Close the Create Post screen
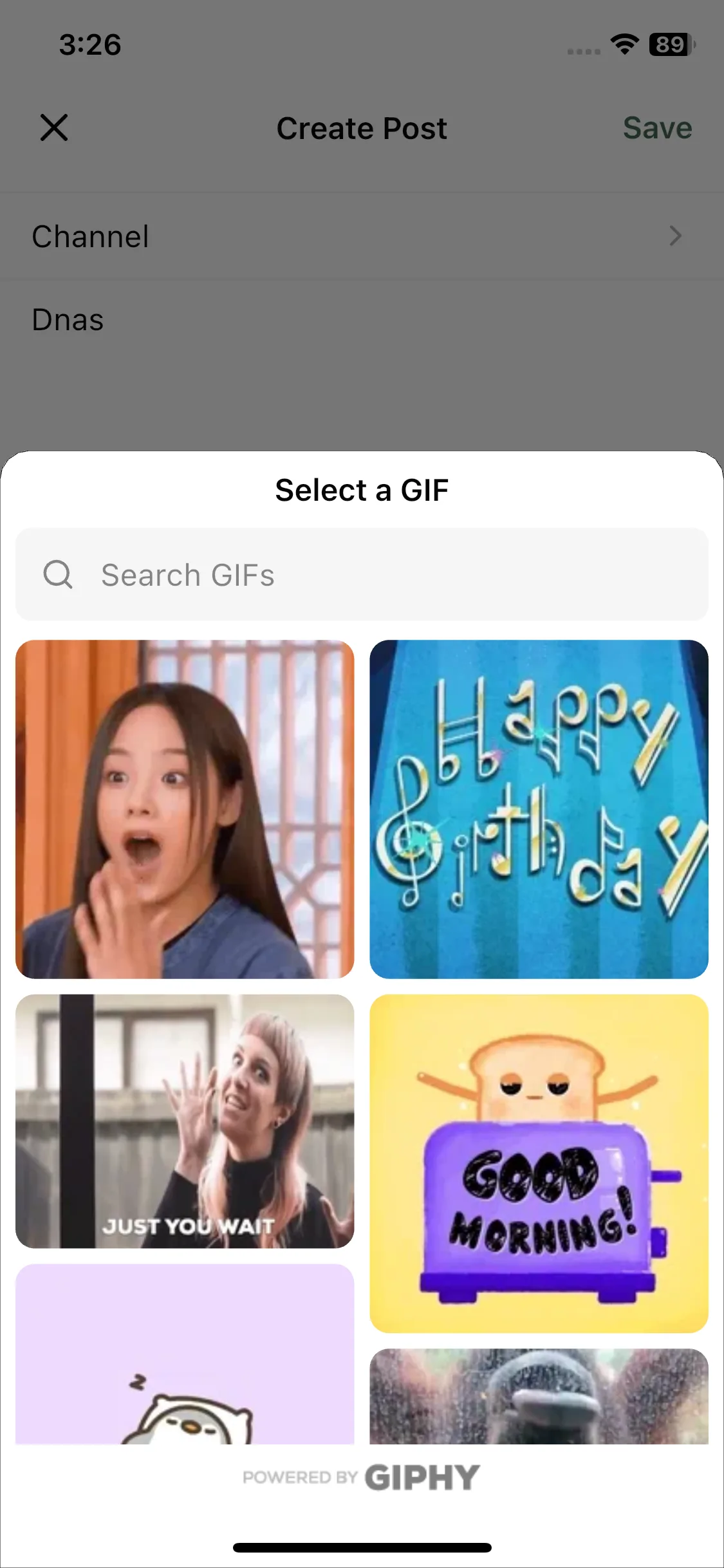This screenshot has width=724, height=1568. click(x=54, y=127)
